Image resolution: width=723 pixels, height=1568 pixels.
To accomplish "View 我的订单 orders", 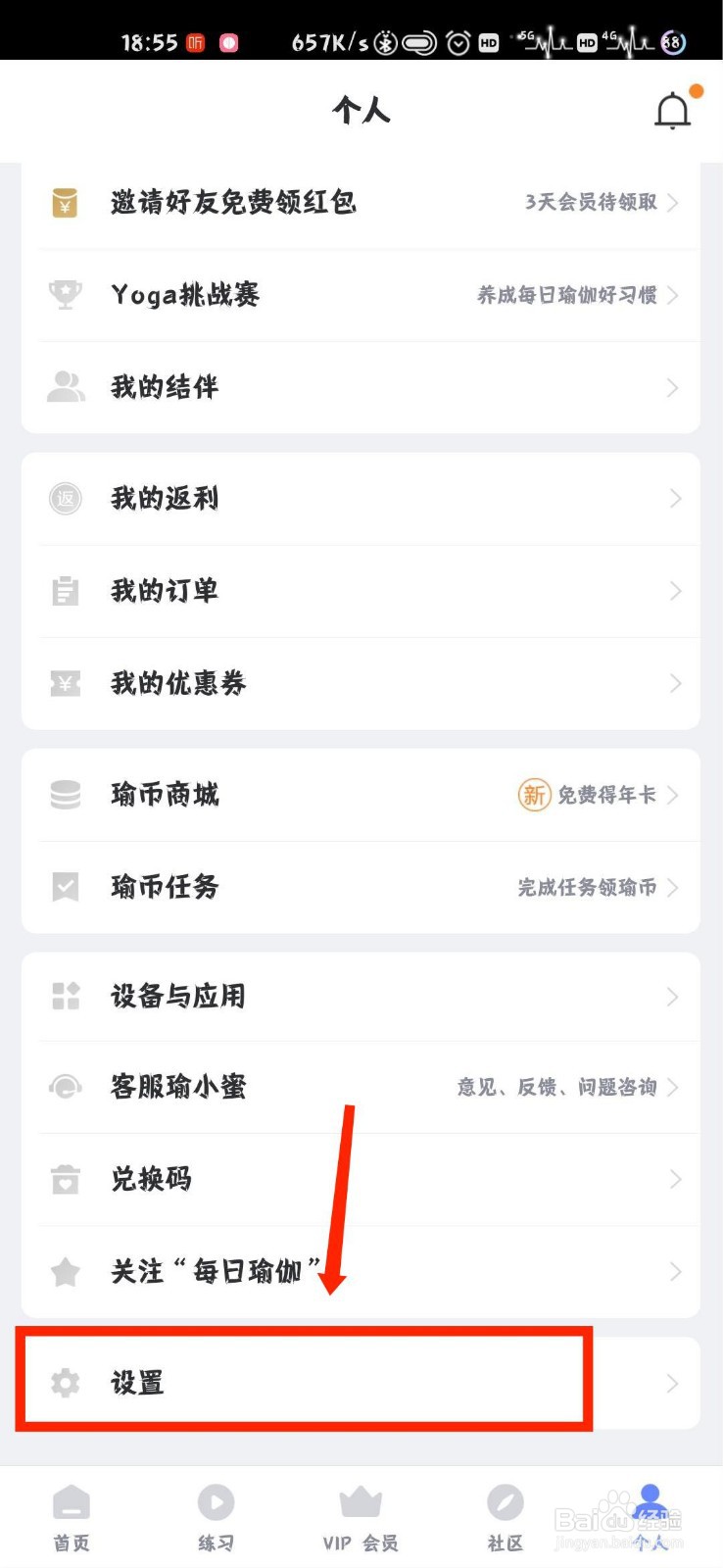I will (361, 591).
